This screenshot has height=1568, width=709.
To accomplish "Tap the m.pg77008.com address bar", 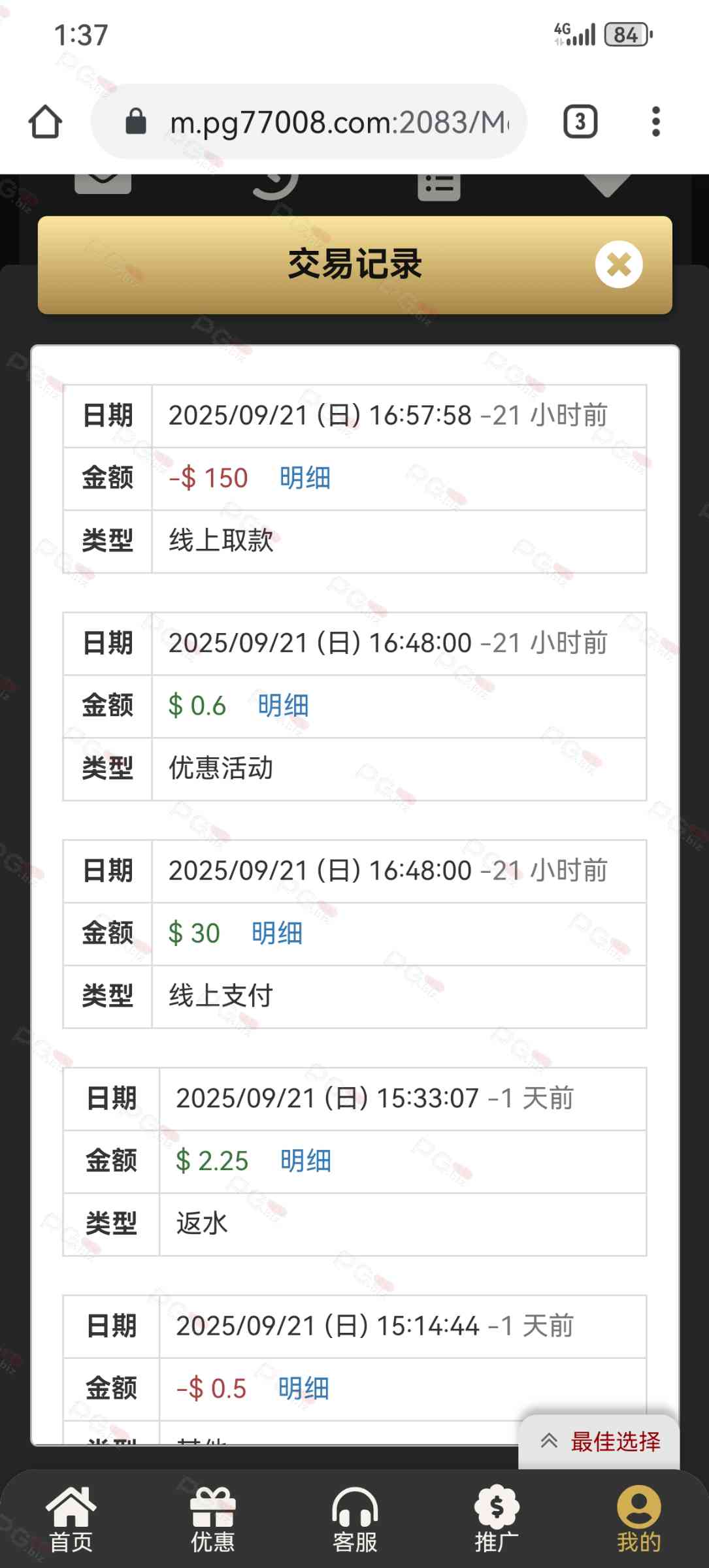I will click(x=327, y=122).
